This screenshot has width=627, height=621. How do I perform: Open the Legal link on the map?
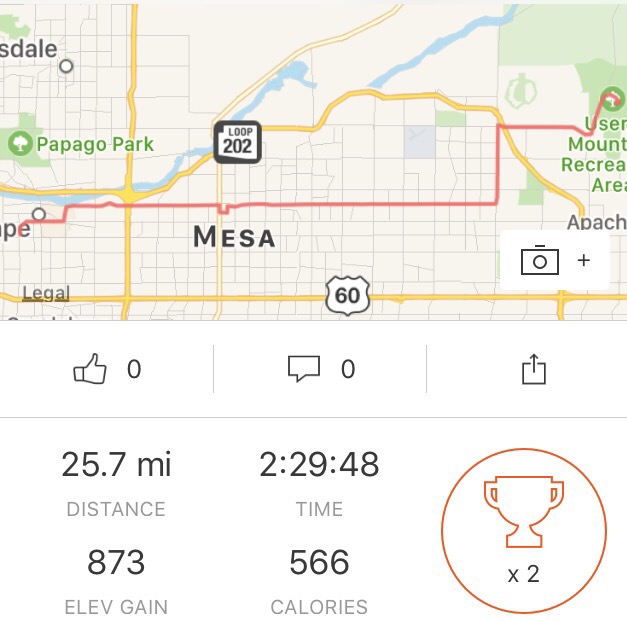[45, 294]
